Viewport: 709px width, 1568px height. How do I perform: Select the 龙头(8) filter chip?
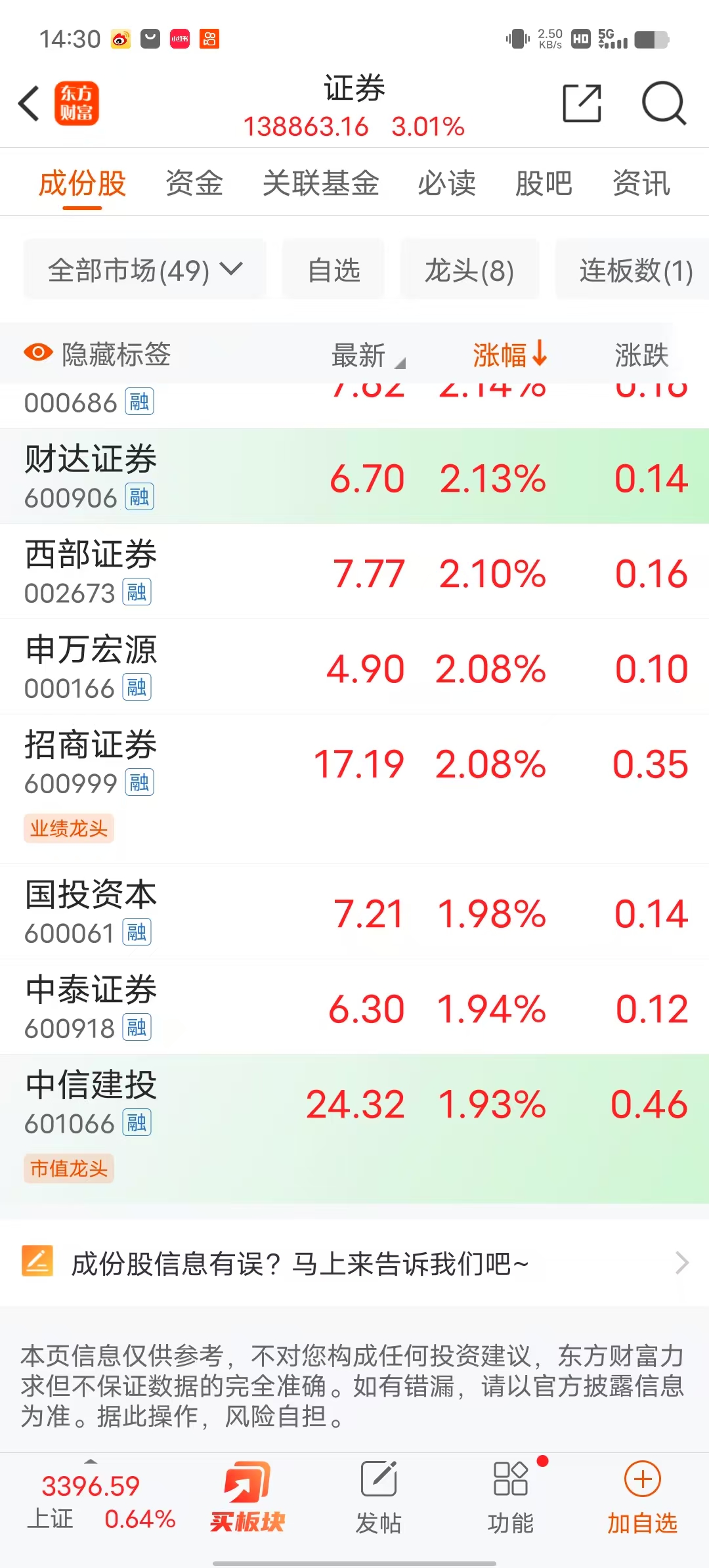(x=469, y=270)
